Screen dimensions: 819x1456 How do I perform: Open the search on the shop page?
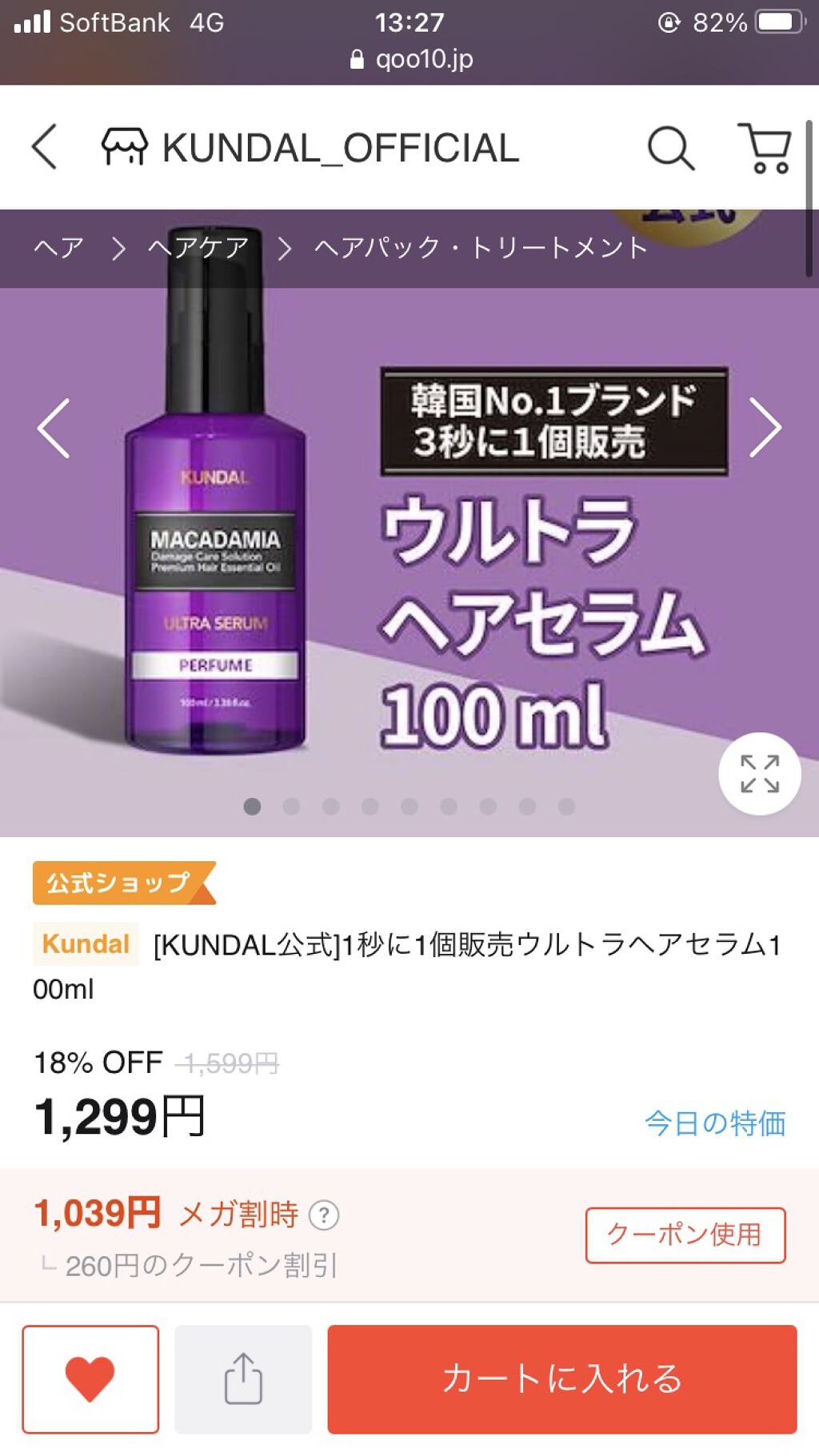coord(672,148)
